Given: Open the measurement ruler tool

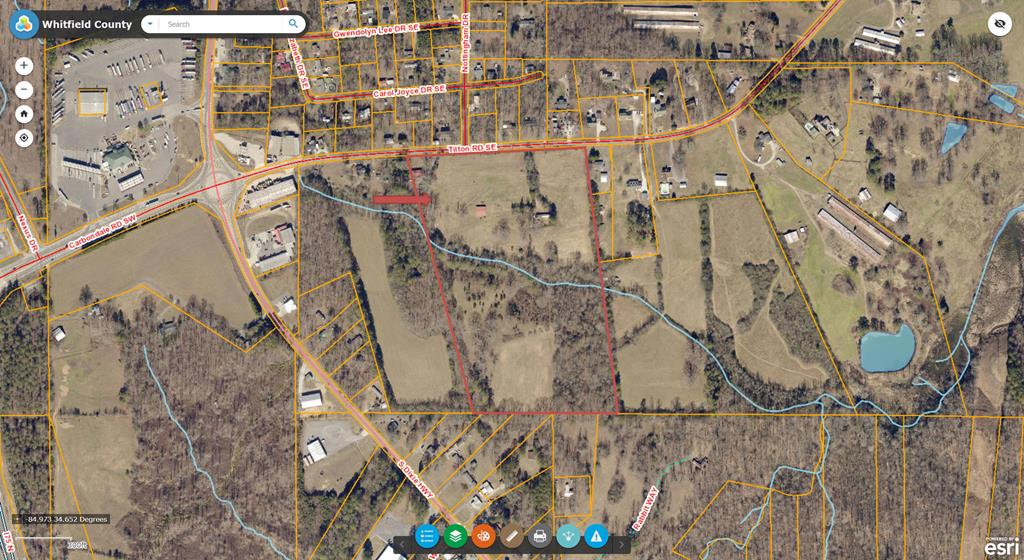Looking at the screenshot, I should tap(511, 536).
